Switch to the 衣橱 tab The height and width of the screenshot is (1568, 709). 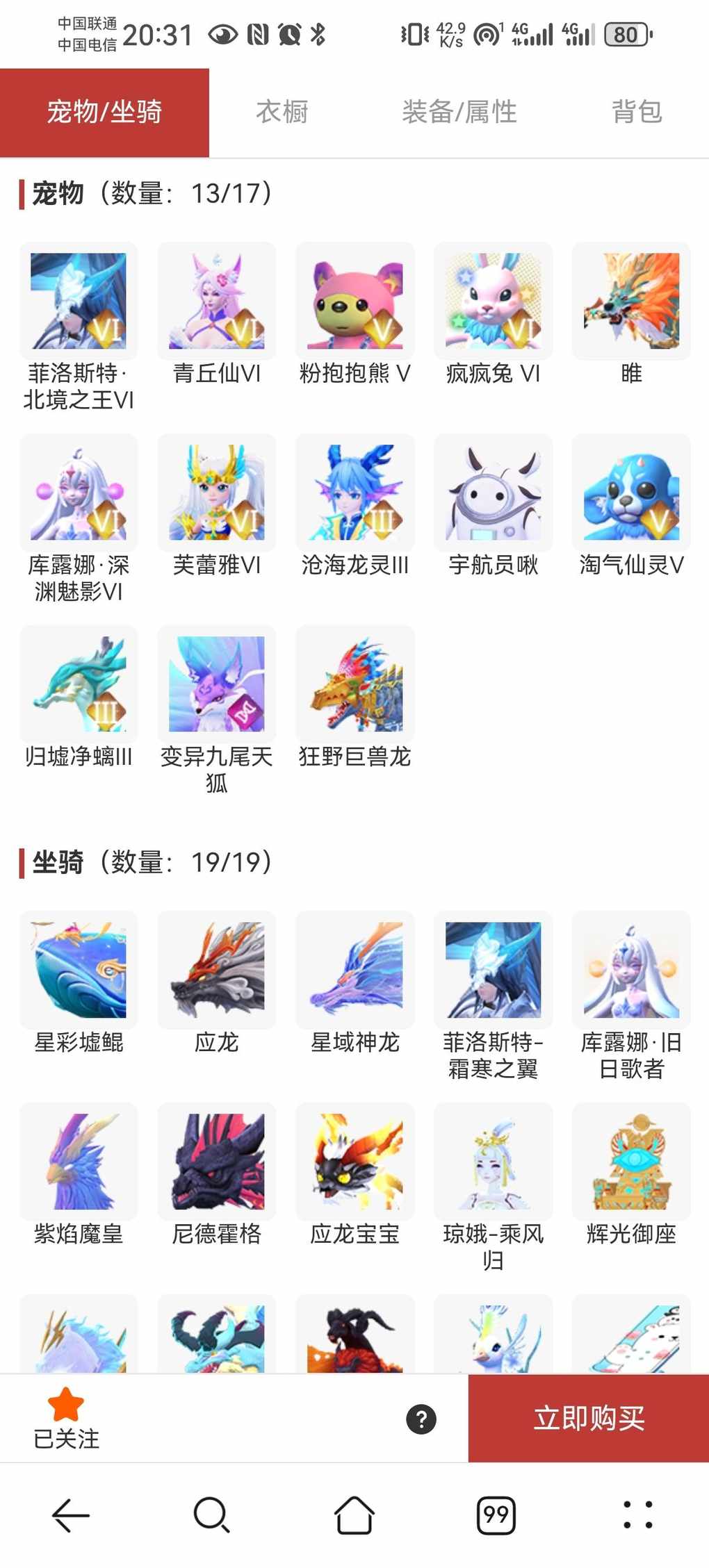click(x=282, y=112)
